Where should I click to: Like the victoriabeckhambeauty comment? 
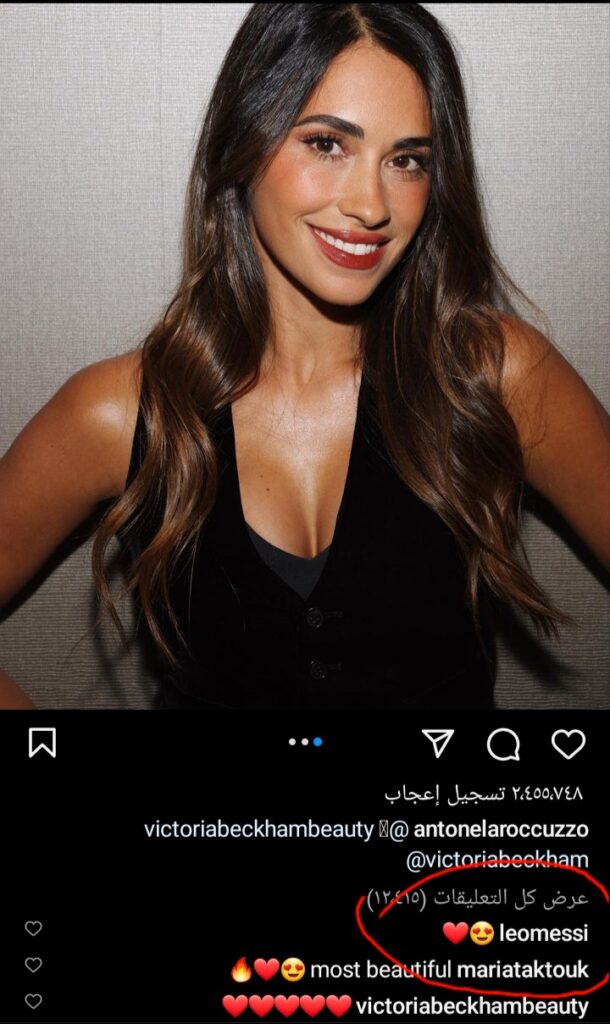point(33,1001)
